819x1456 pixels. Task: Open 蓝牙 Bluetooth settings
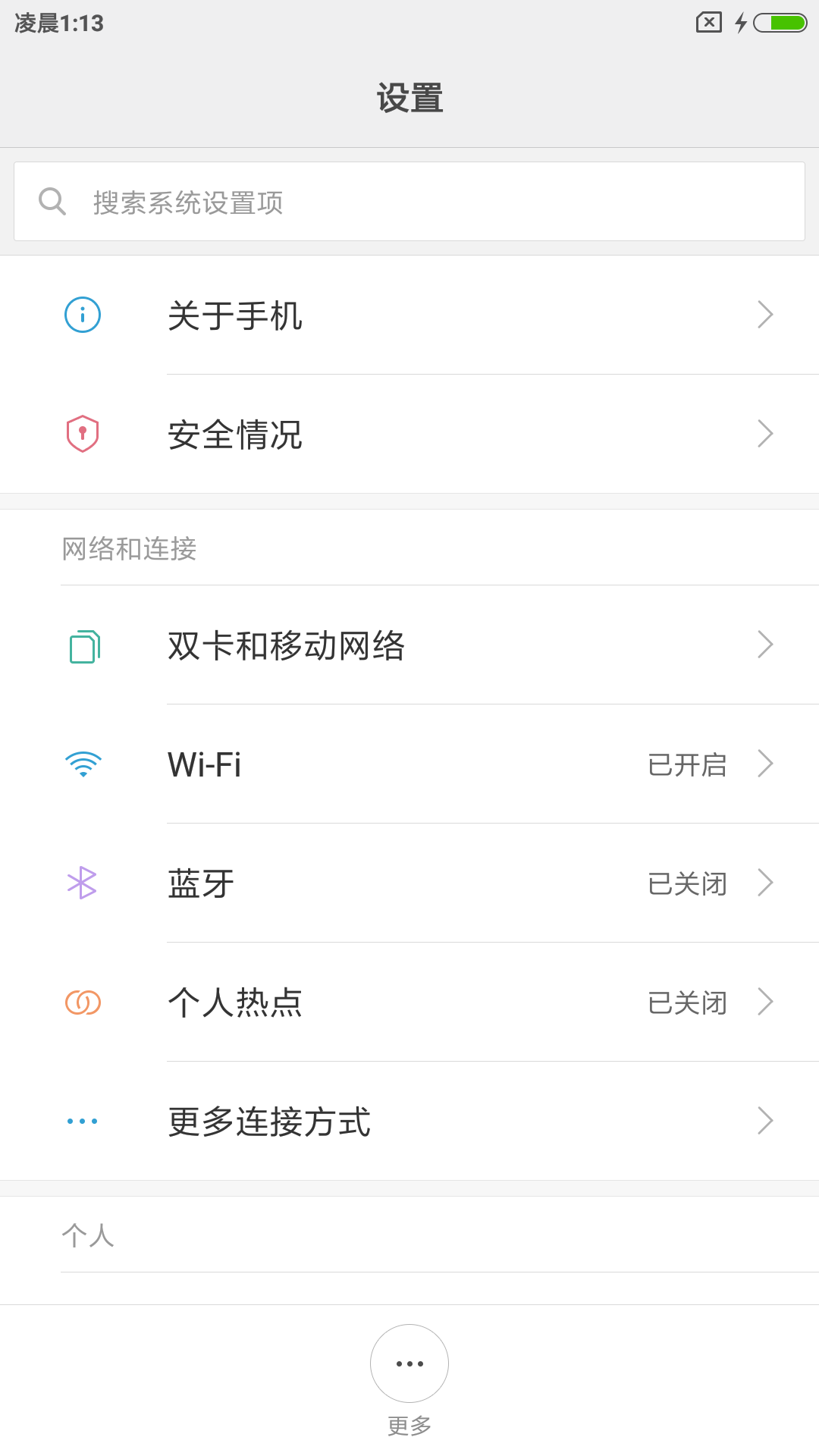(x=409, y=883)
